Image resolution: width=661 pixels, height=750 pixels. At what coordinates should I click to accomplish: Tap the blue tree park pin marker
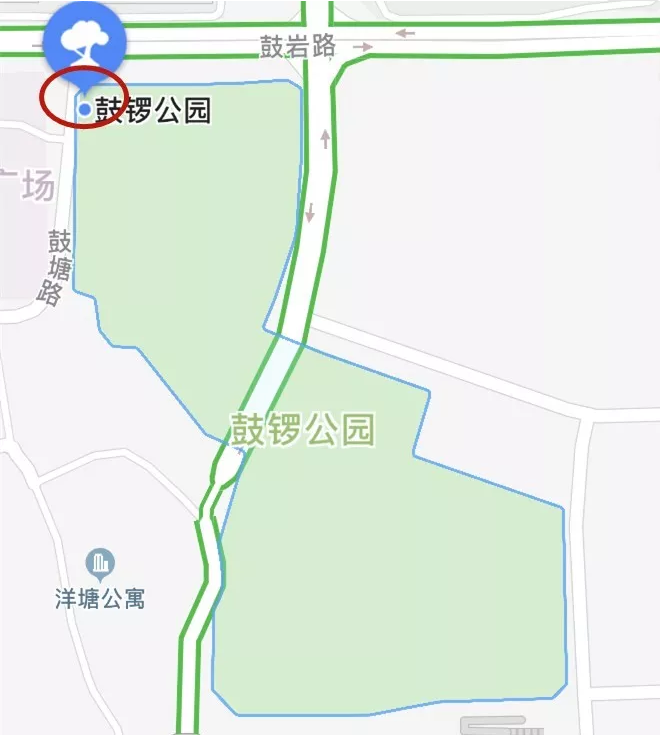coord(83,41)
